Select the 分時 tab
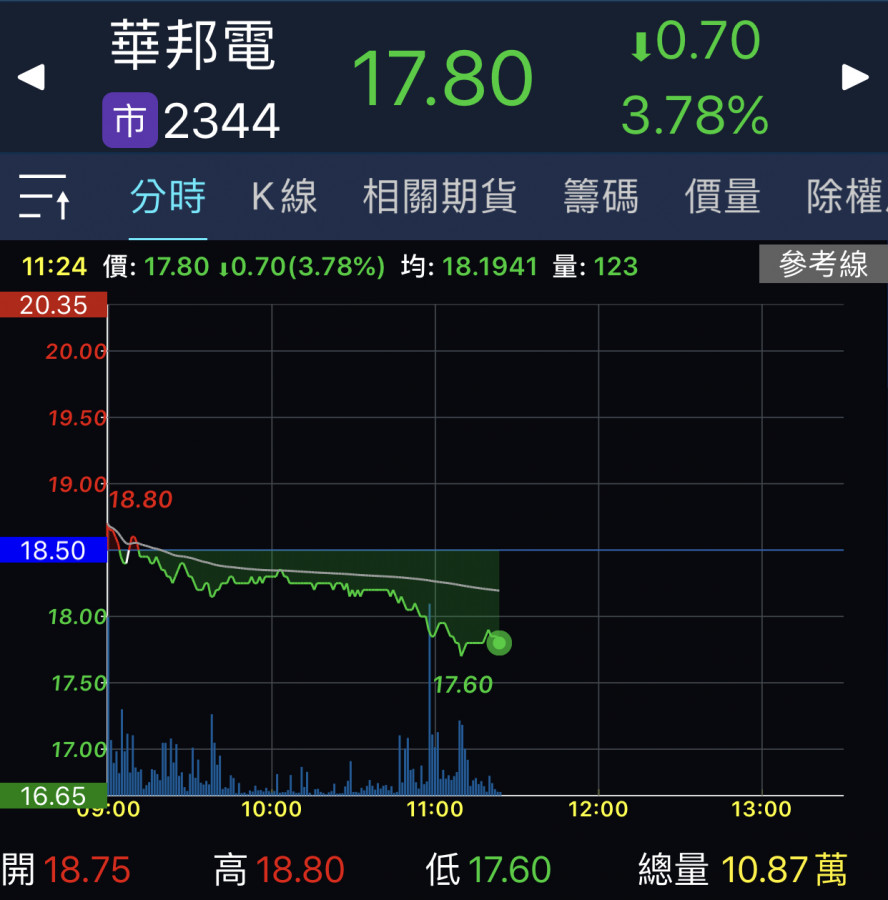This screenshot has width=888, height=900. [168, 197]
